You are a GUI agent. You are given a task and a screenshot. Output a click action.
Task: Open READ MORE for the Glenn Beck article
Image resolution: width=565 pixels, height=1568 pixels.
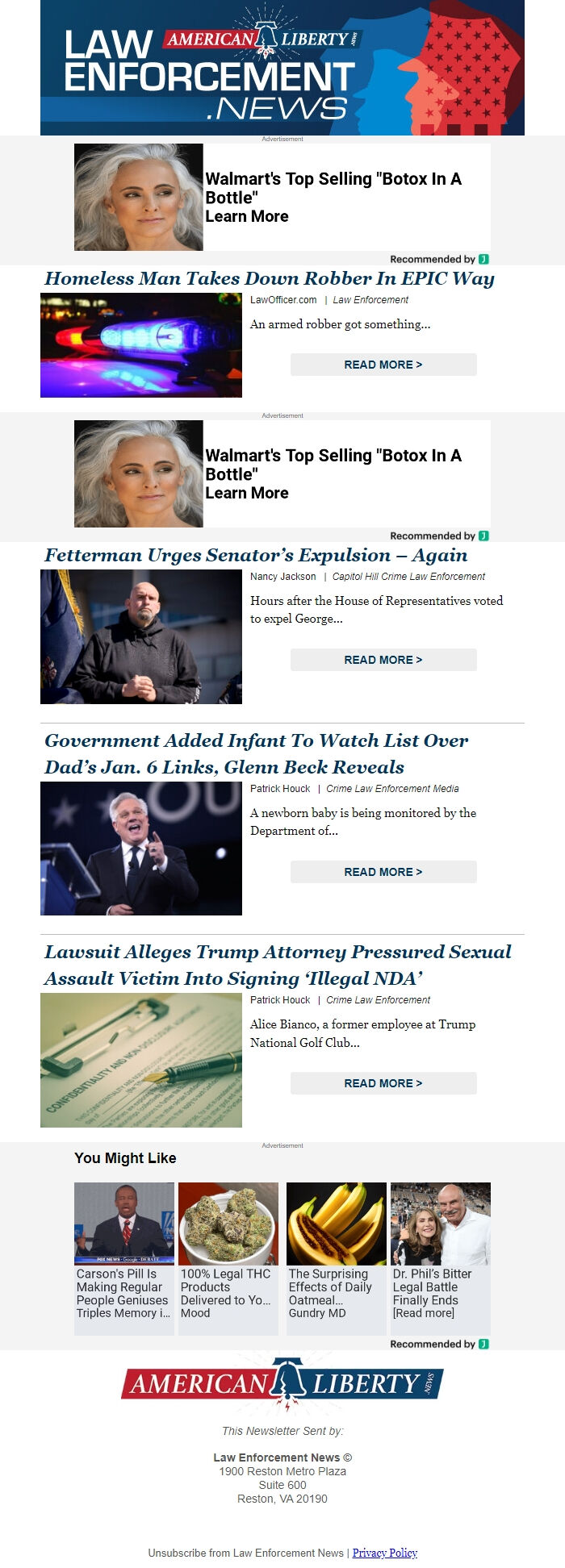383,872
